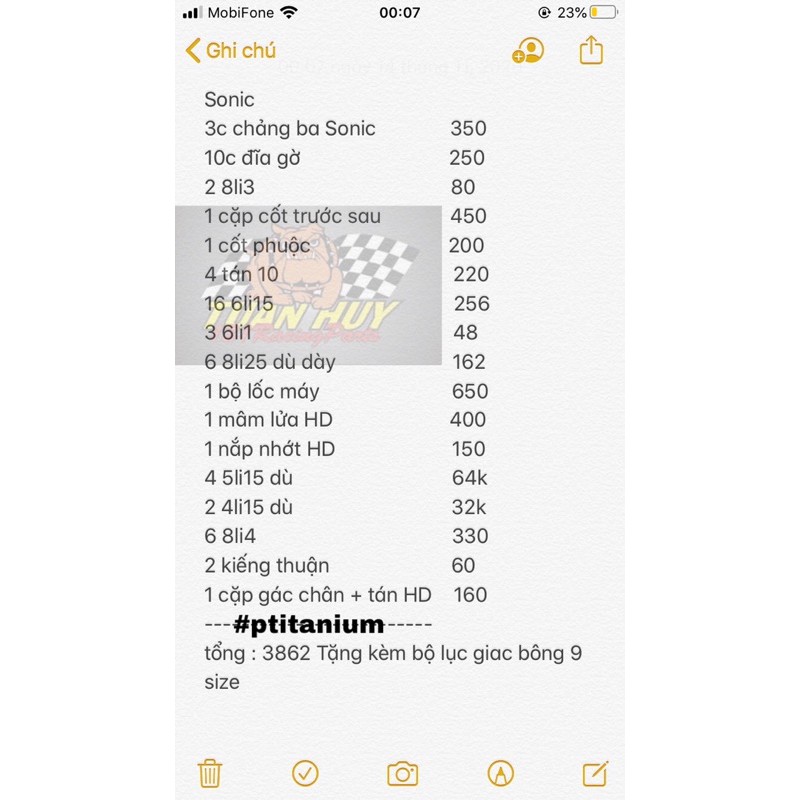Insert a checklist into the note
The width and height of the screenshot is (800, 800).
click(x=305, y=773)
